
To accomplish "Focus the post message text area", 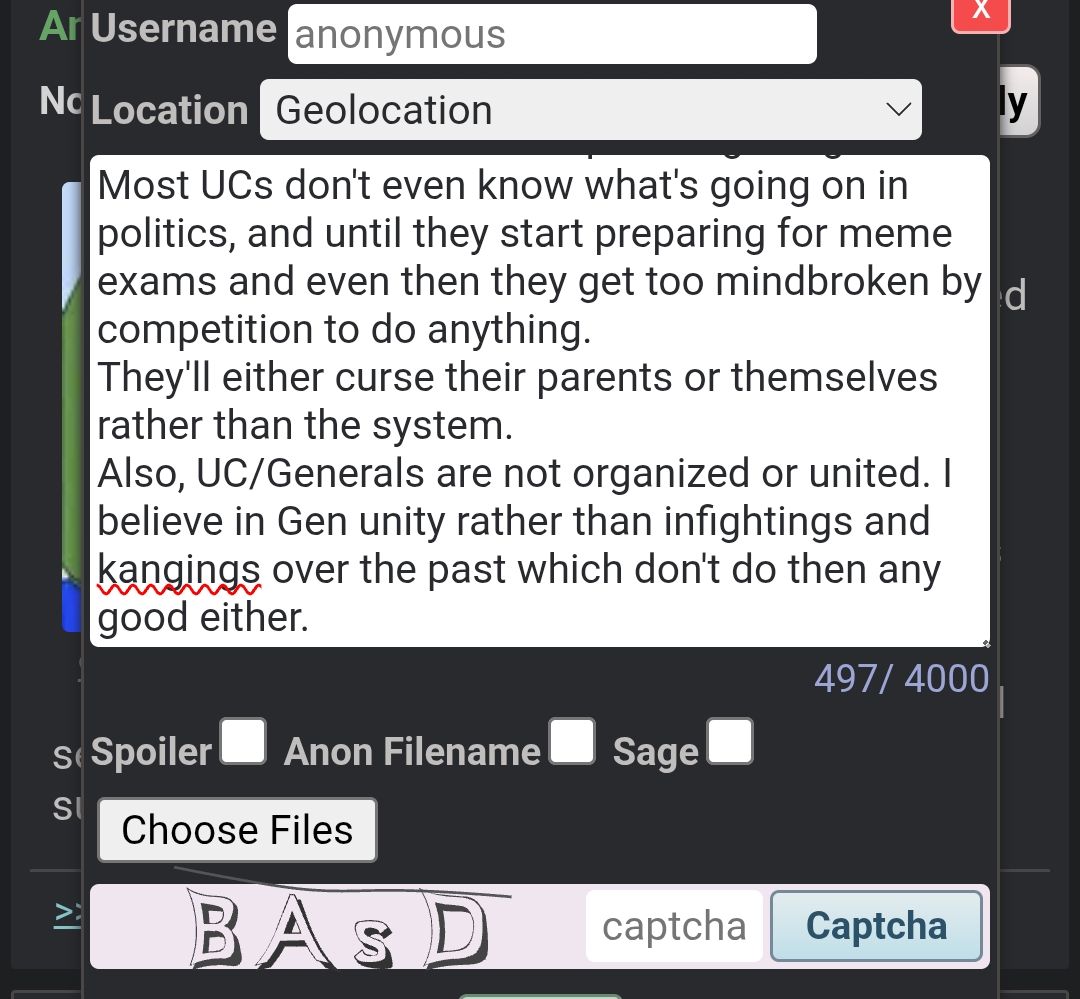I will pos(540,400).
